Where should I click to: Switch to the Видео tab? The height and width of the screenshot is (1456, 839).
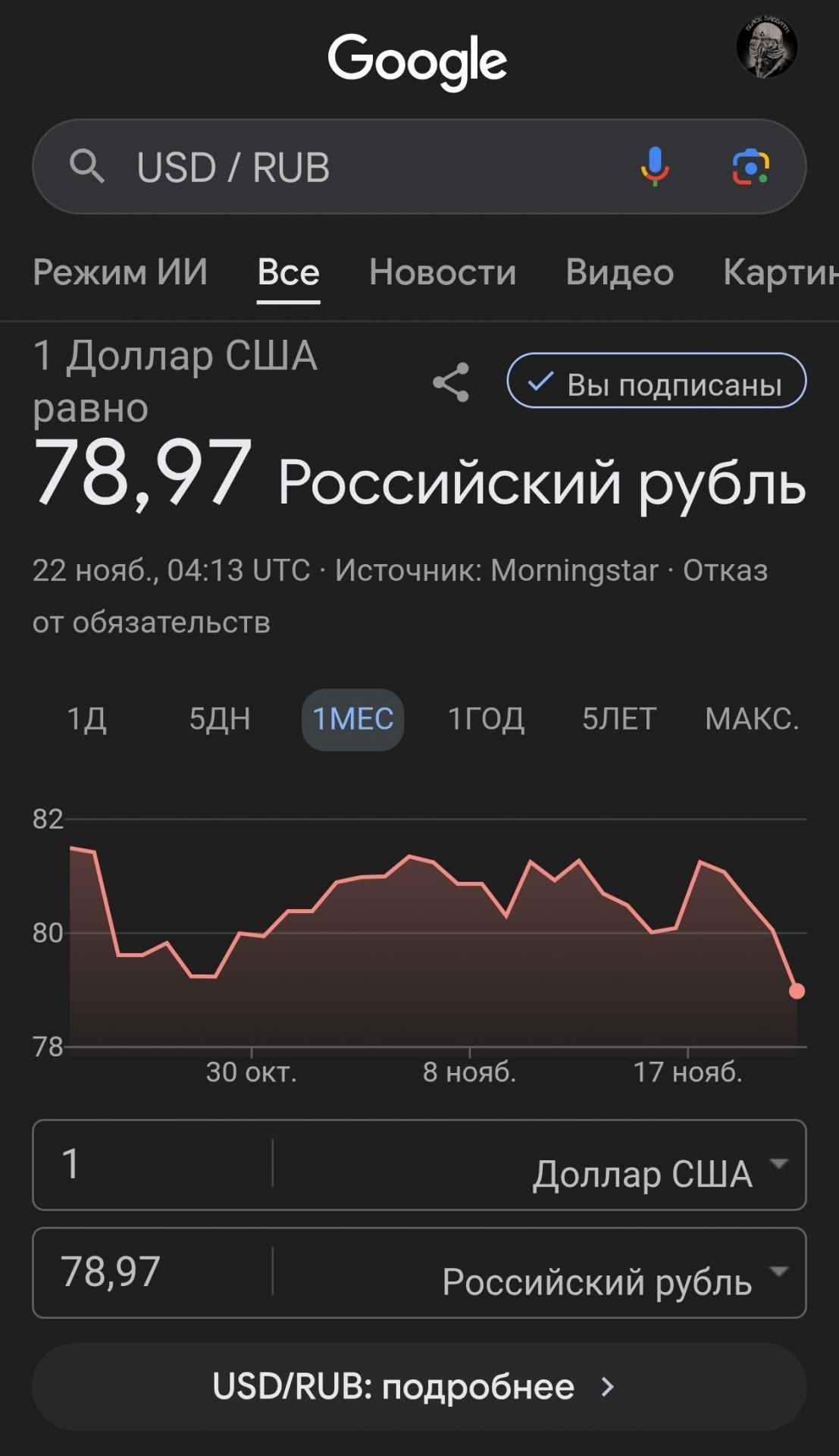(x=619, y=272)
